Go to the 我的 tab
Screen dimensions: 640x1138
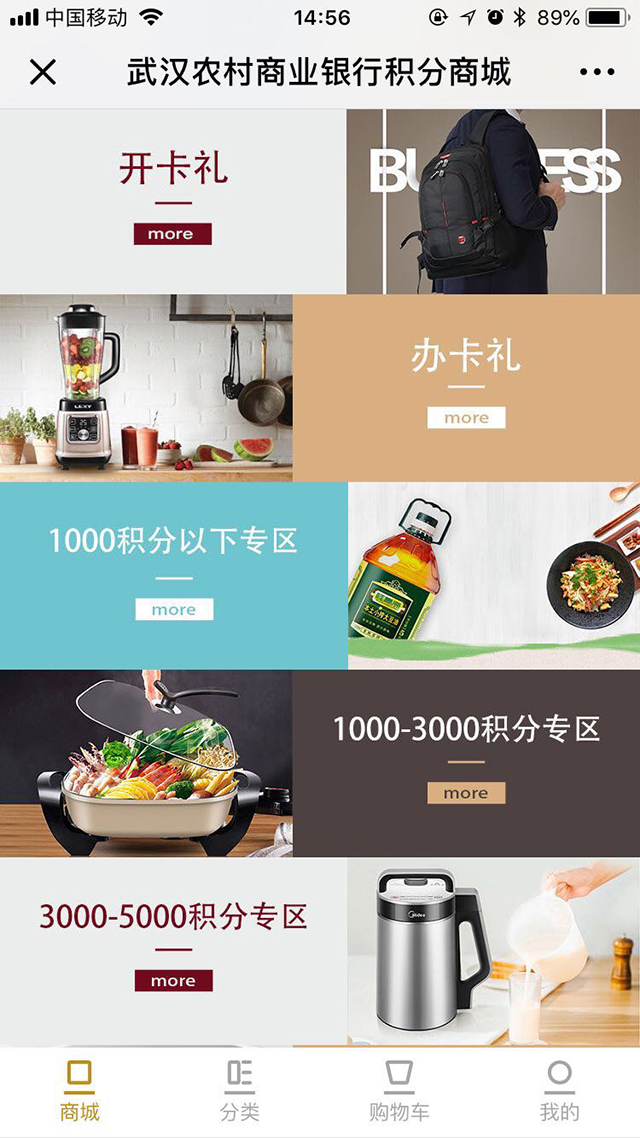point(559,1091)
